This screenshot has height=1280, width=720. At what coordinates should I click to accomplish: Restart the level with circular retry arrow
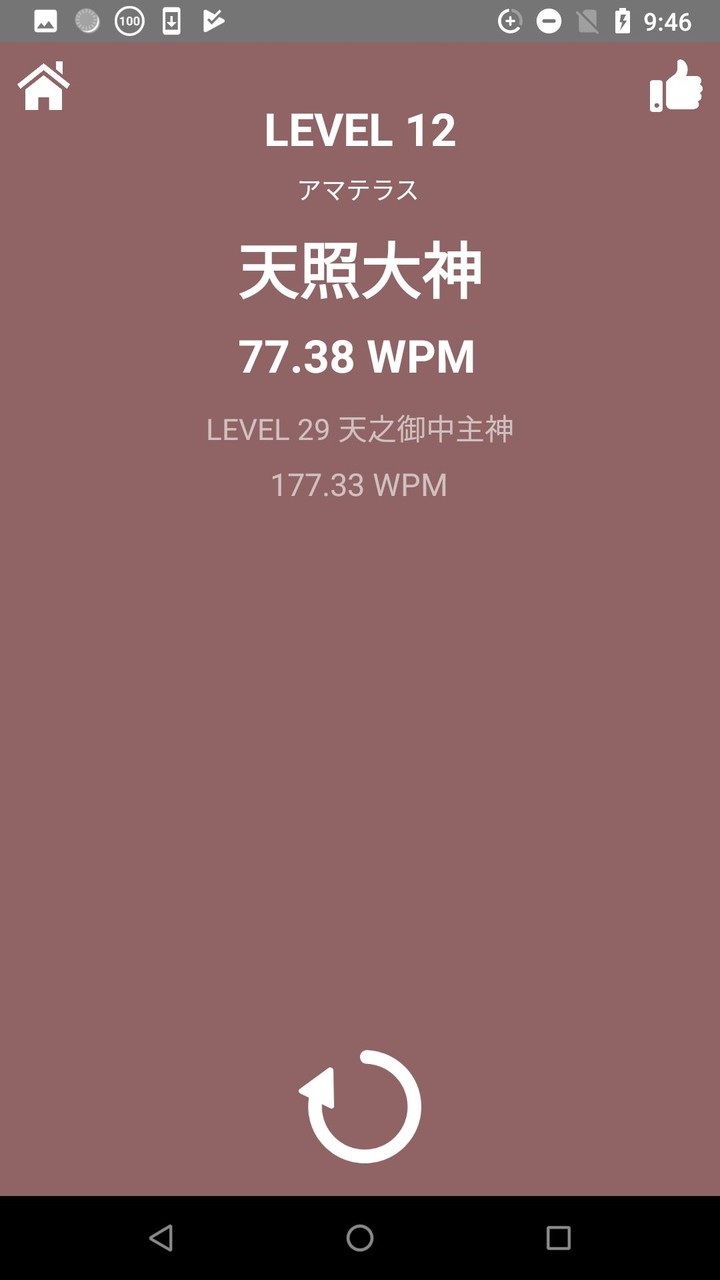[360, 1106]
